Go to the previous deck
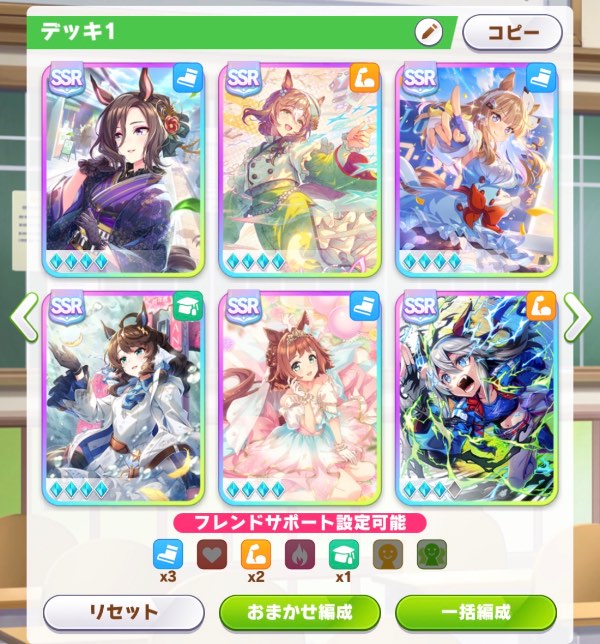The image size is (600, 644). click(x=22, y=318)
